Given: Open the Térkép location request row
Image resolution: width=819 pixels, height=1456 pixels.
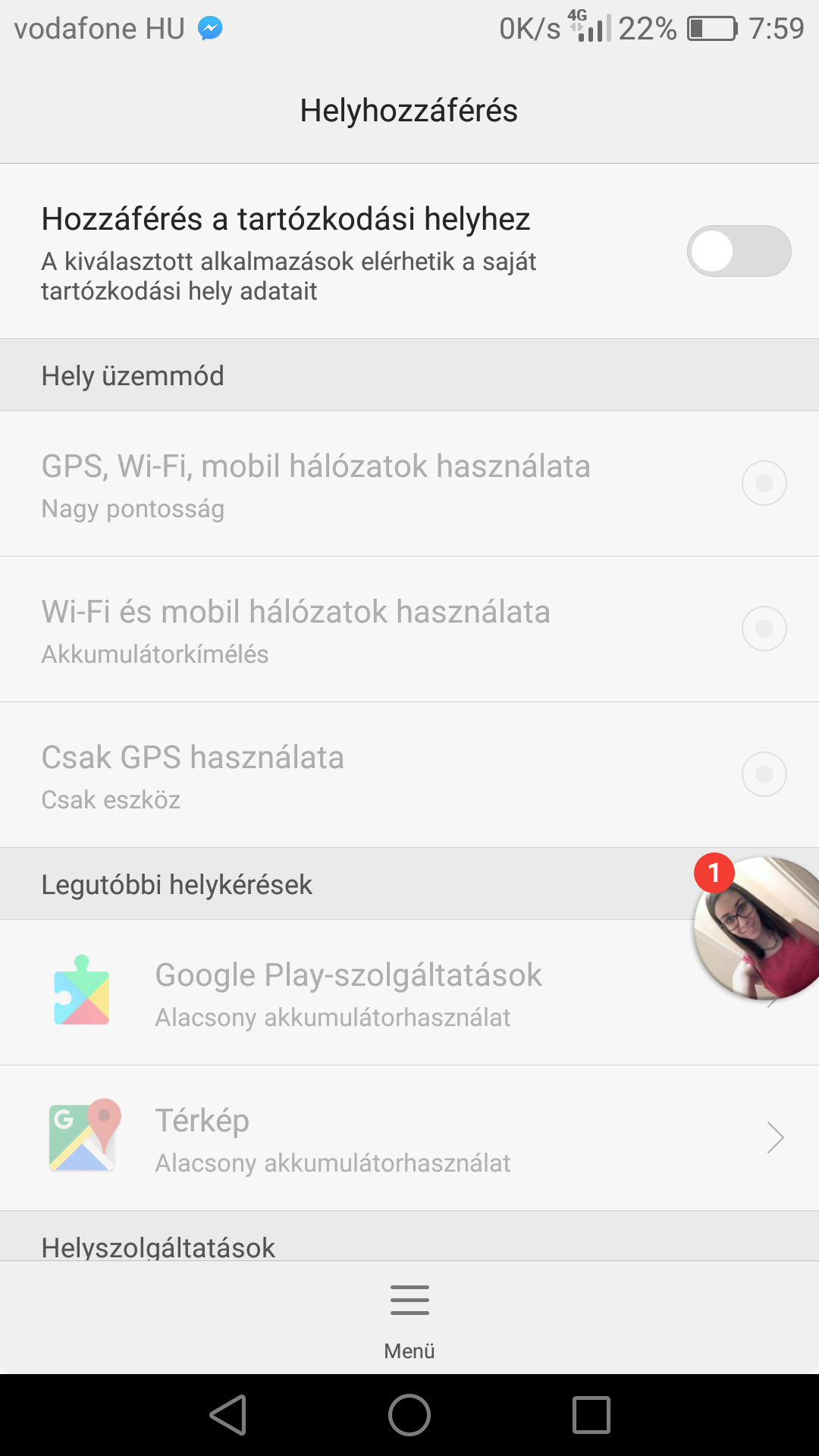Looking at the screenshot, I should click(409, 1138).
